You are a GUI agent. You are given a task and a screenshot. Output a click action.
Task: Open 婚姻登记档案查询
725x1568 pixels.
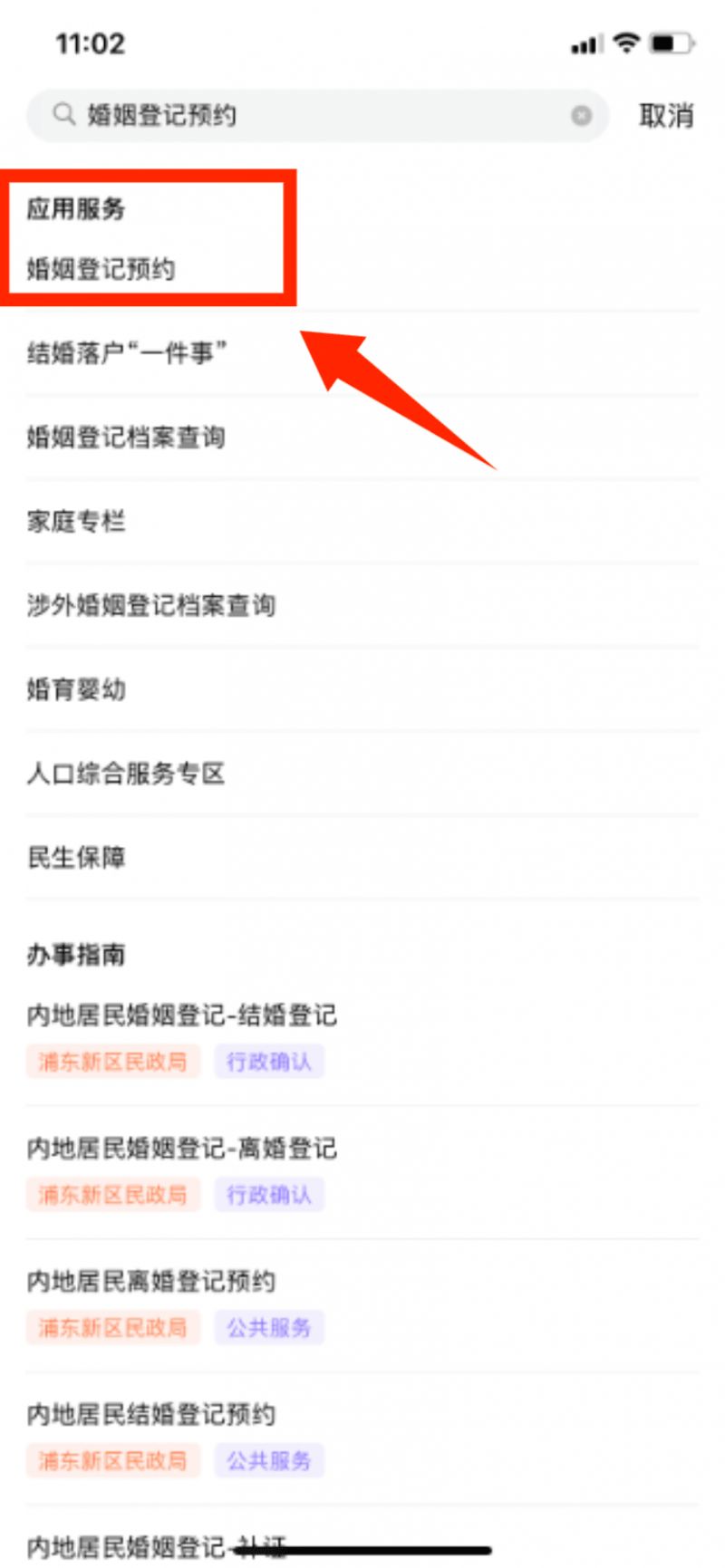[x=126, y=437]
